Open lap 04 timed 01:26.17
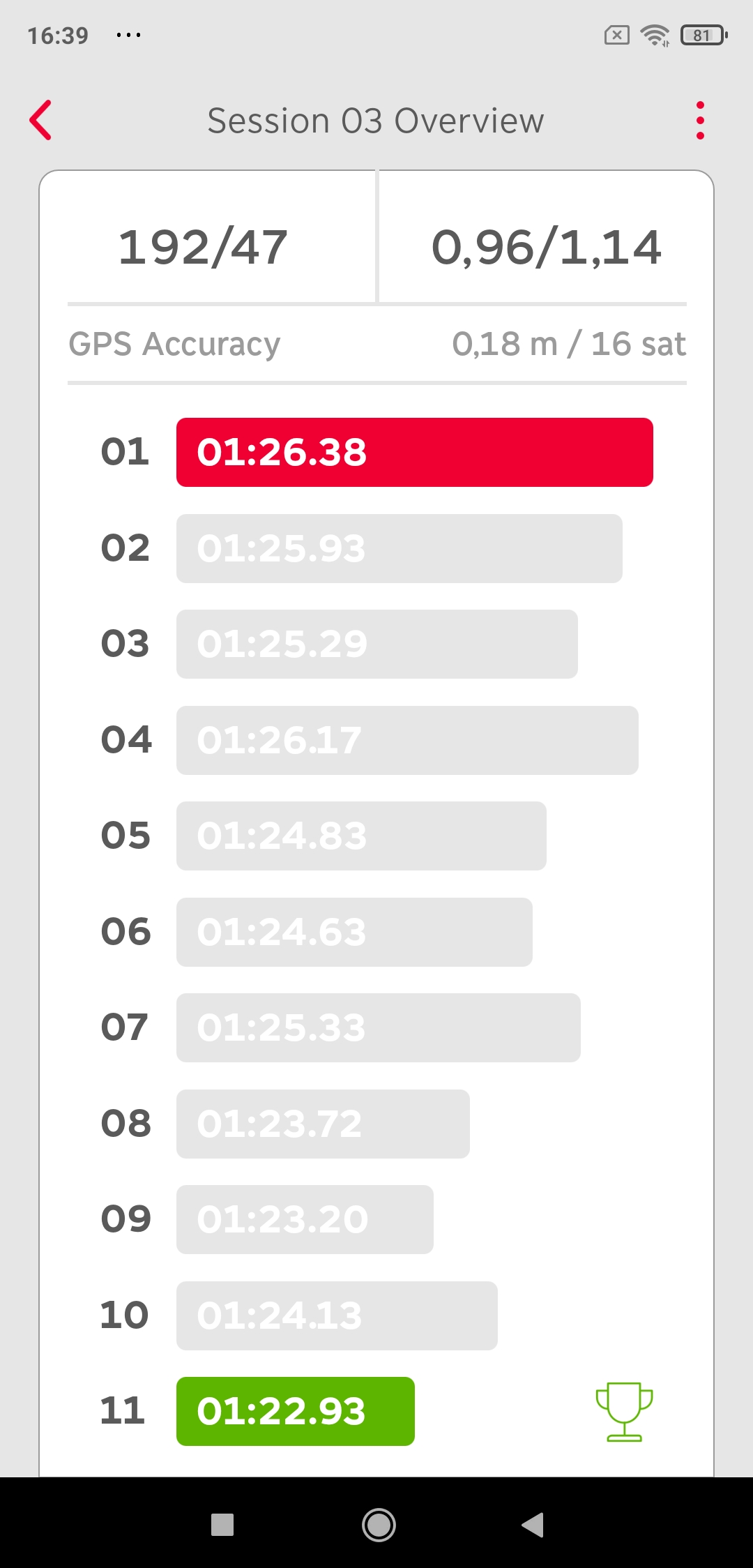This screenshot has height=1568, width=753. pos(407,740)
